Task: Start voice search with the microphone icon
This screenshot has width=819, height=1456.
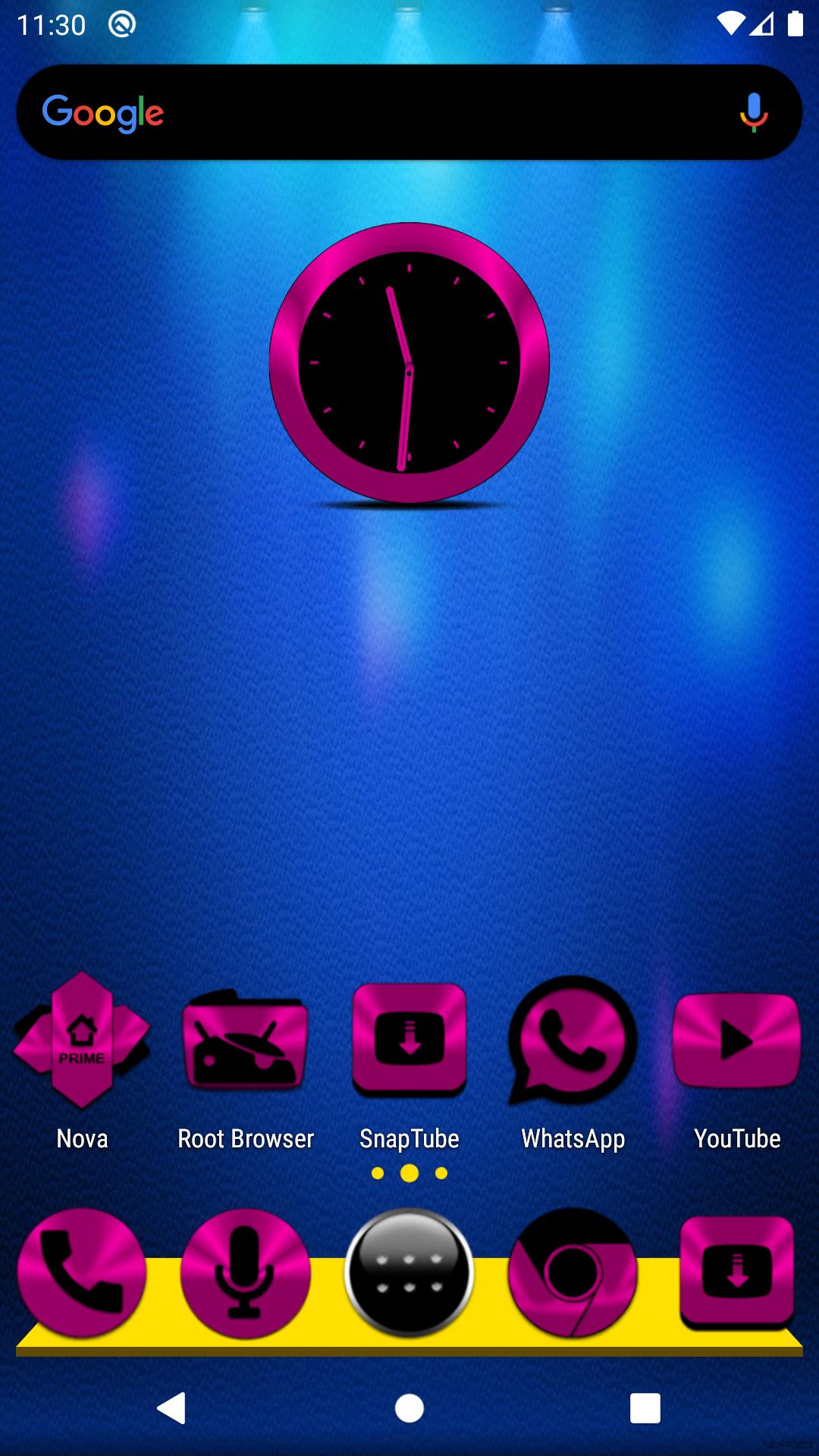Action: coord(754,112)
